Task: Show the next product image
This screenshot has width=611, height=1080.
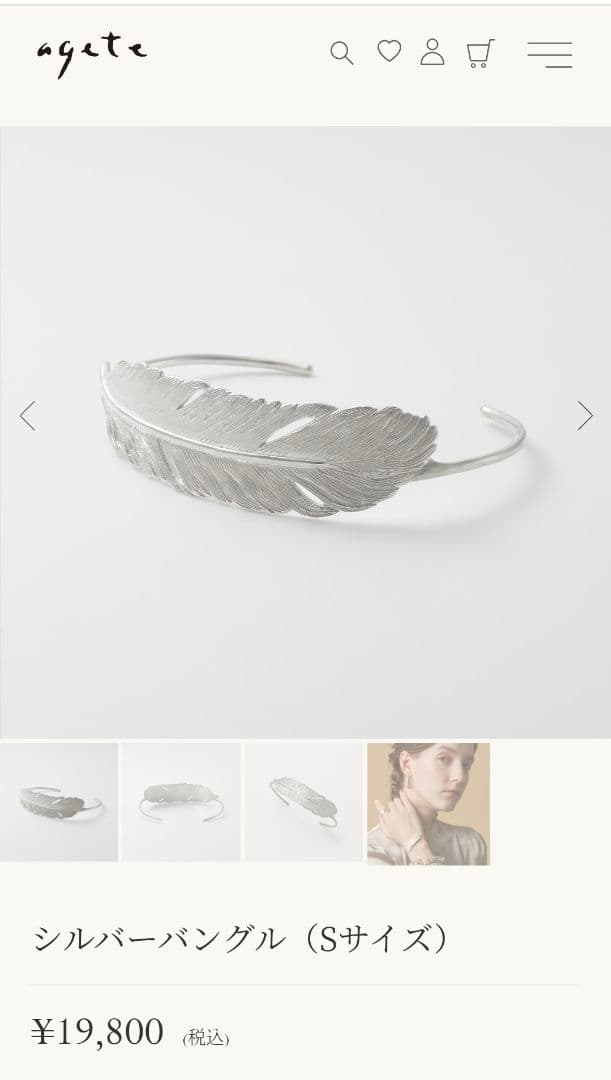Action: 585,415
